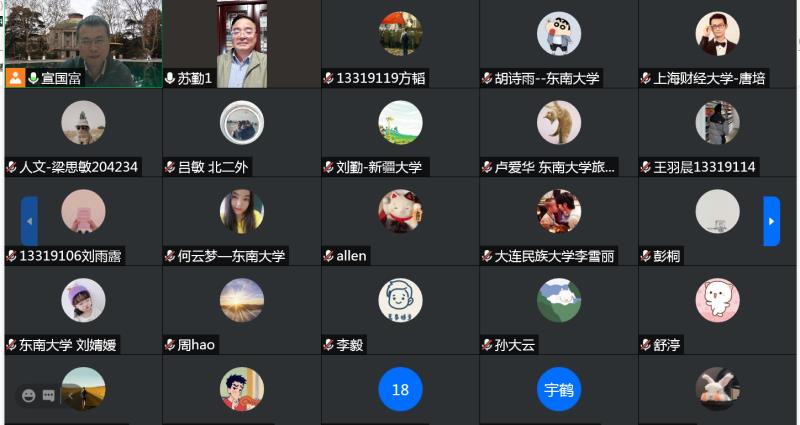
Task: Open 胡诗雨--东南大学's participant tile
Action: [558, 42]
